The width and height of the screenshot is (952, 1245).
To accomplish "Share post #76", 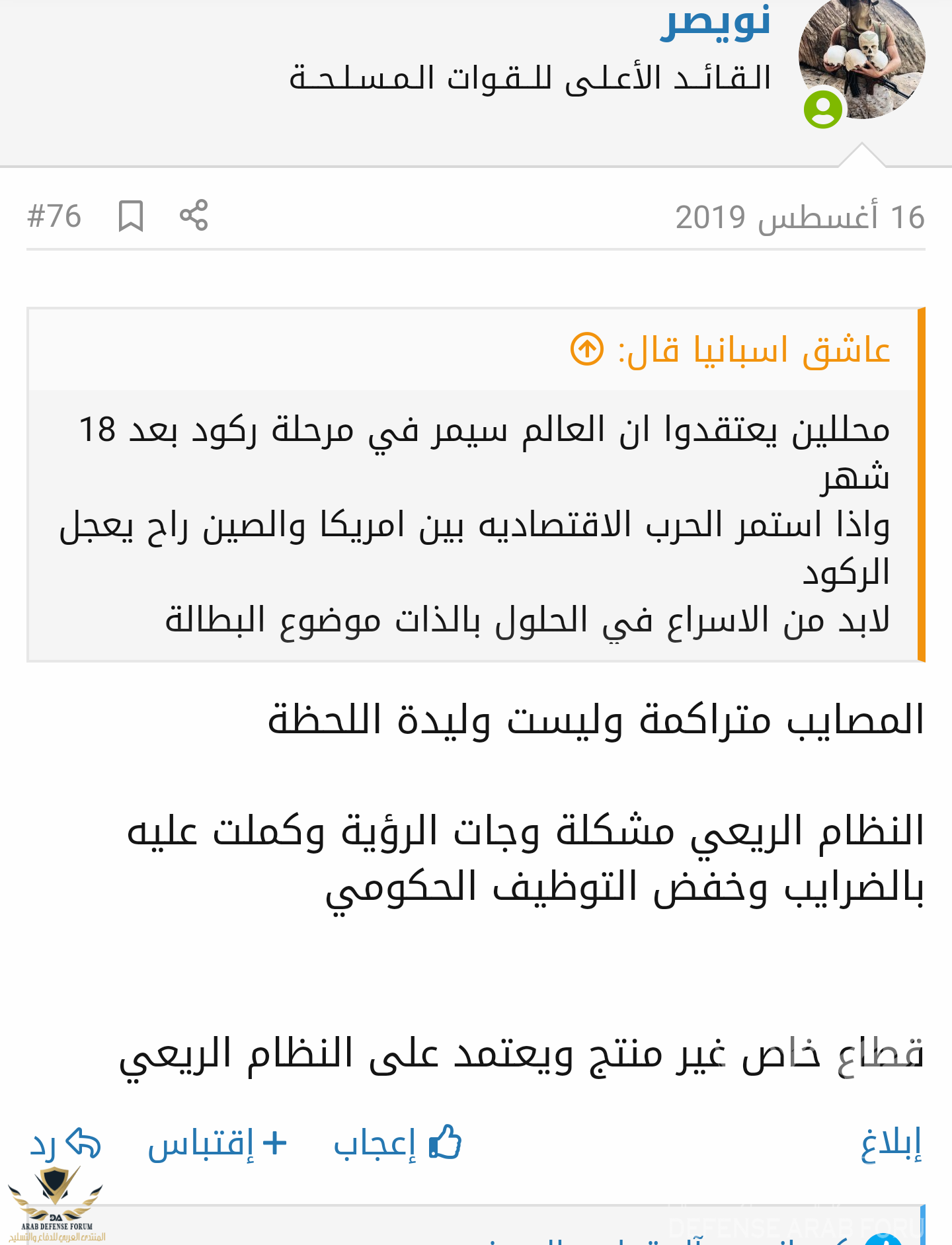I will click(194, 216).
